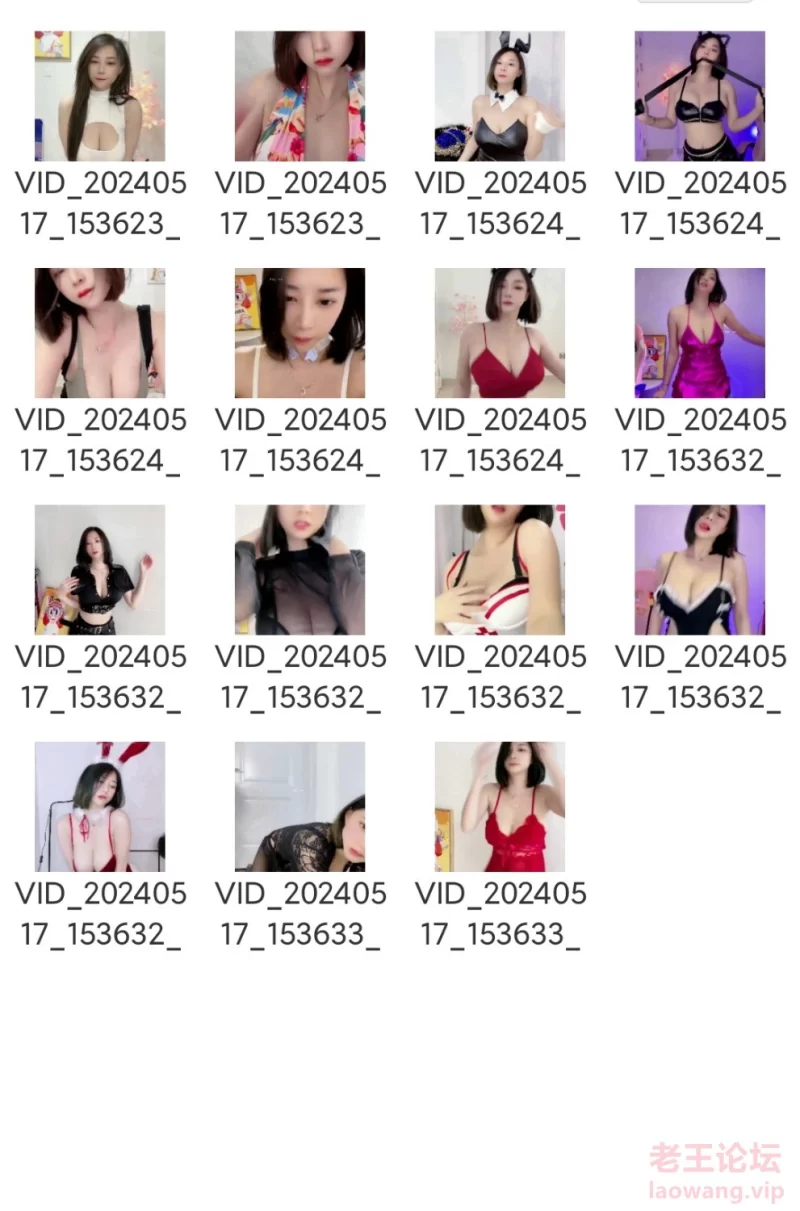Open last VID_20240517_153633_ video with red dress
Screen dimensions: 800x1211
tap(500, 807)
